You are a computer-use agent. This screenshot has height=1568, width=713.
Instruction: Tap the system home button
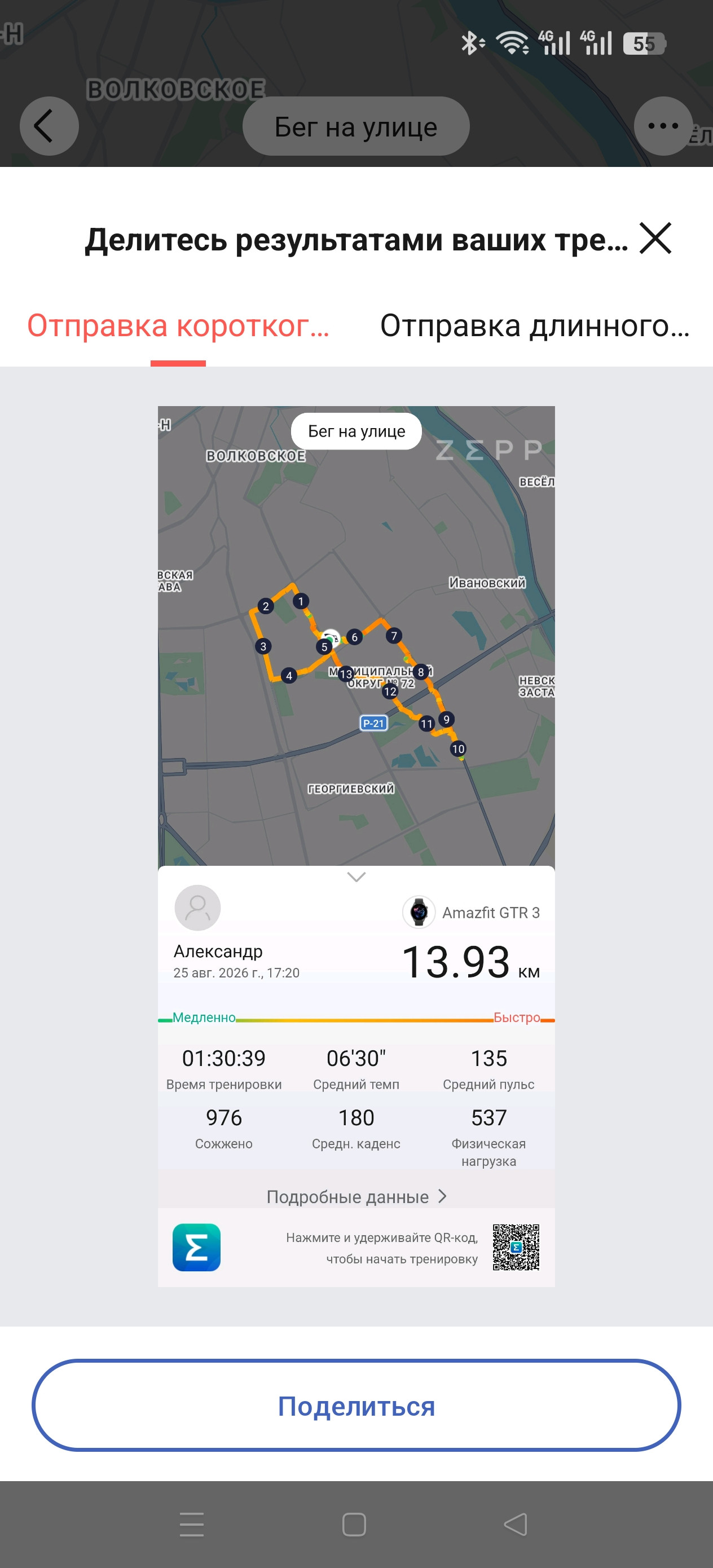(x=354, y=1524)
